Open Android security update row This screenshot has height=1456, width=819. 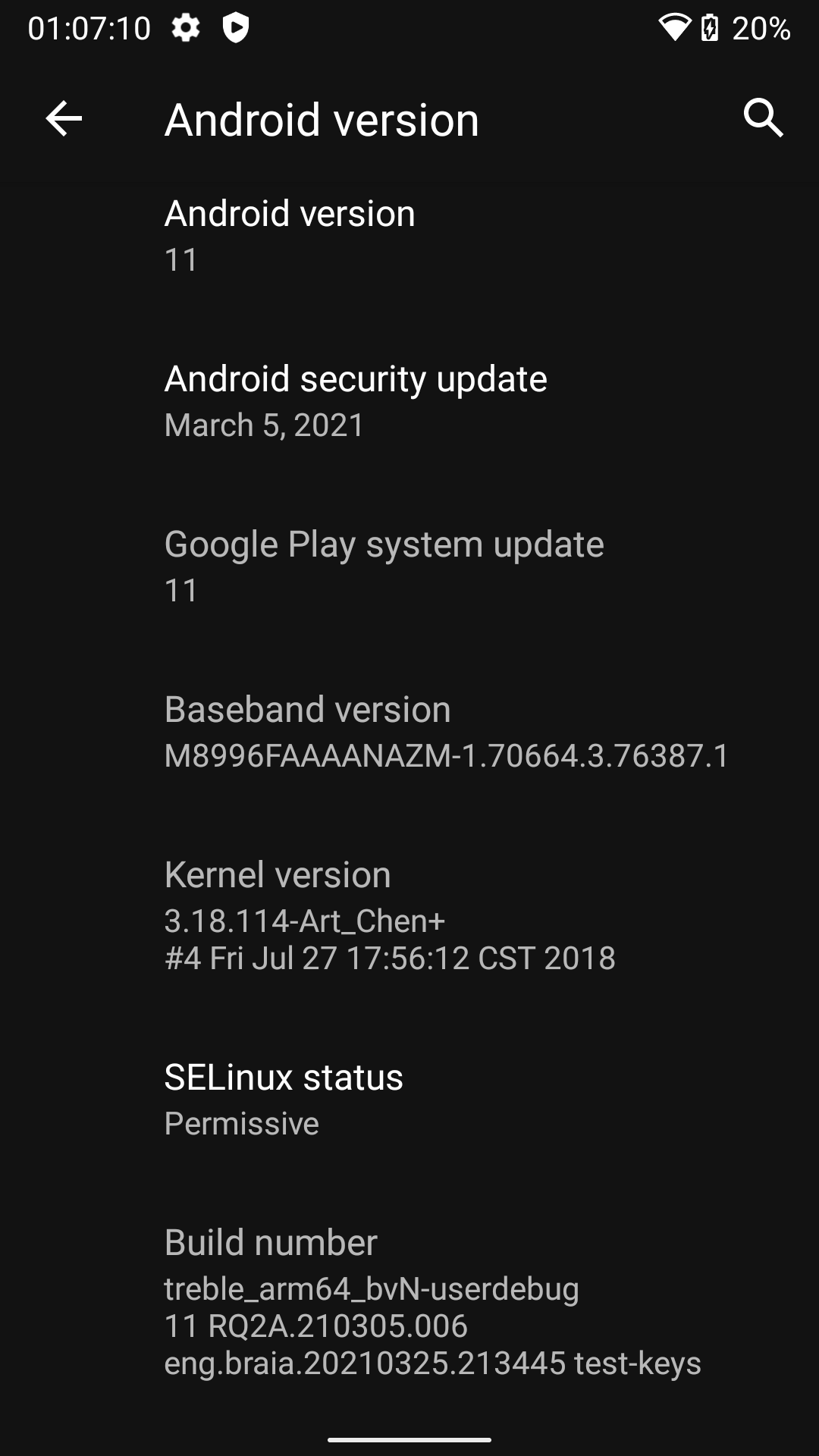click(409, 402)
